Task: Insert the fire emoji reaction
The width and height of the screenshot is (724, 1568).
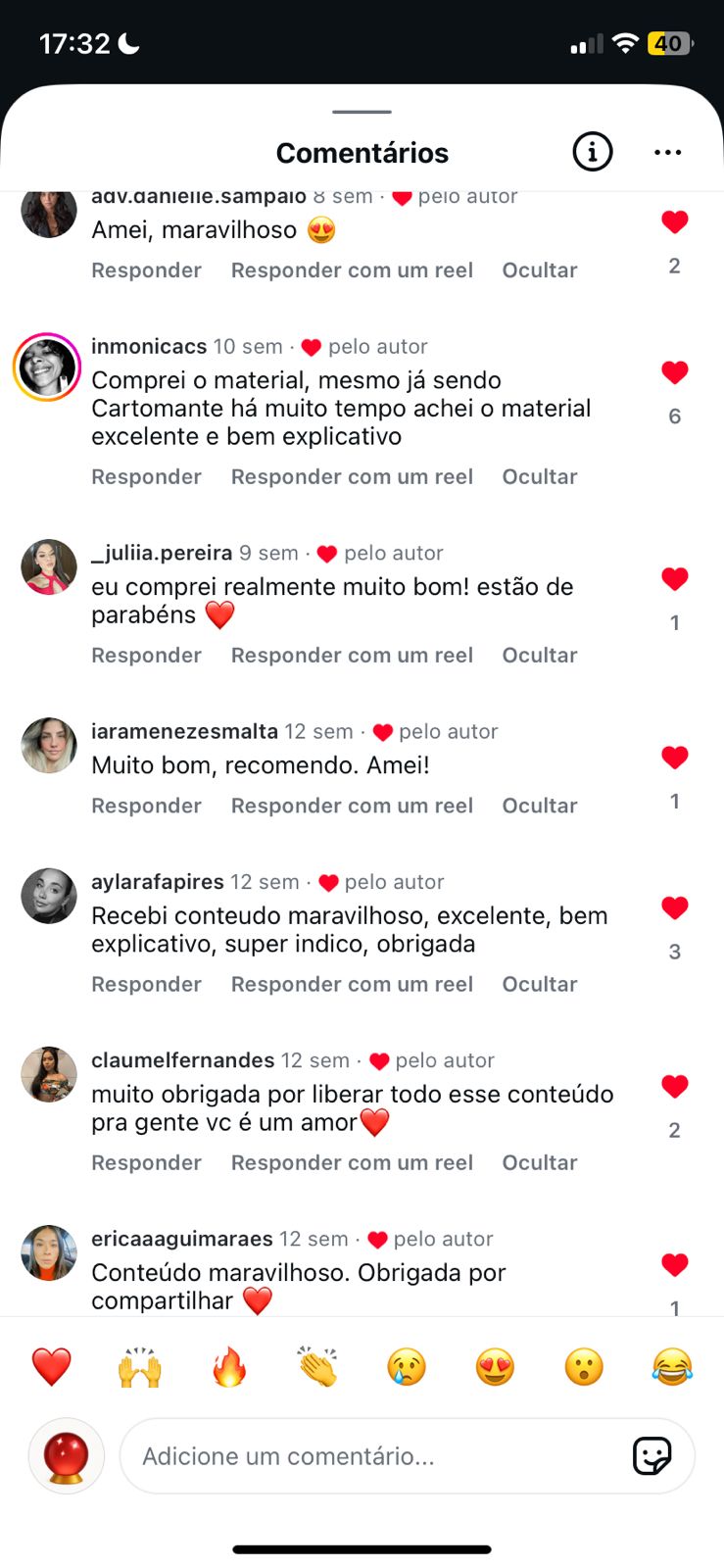Action: (229, 1367)
